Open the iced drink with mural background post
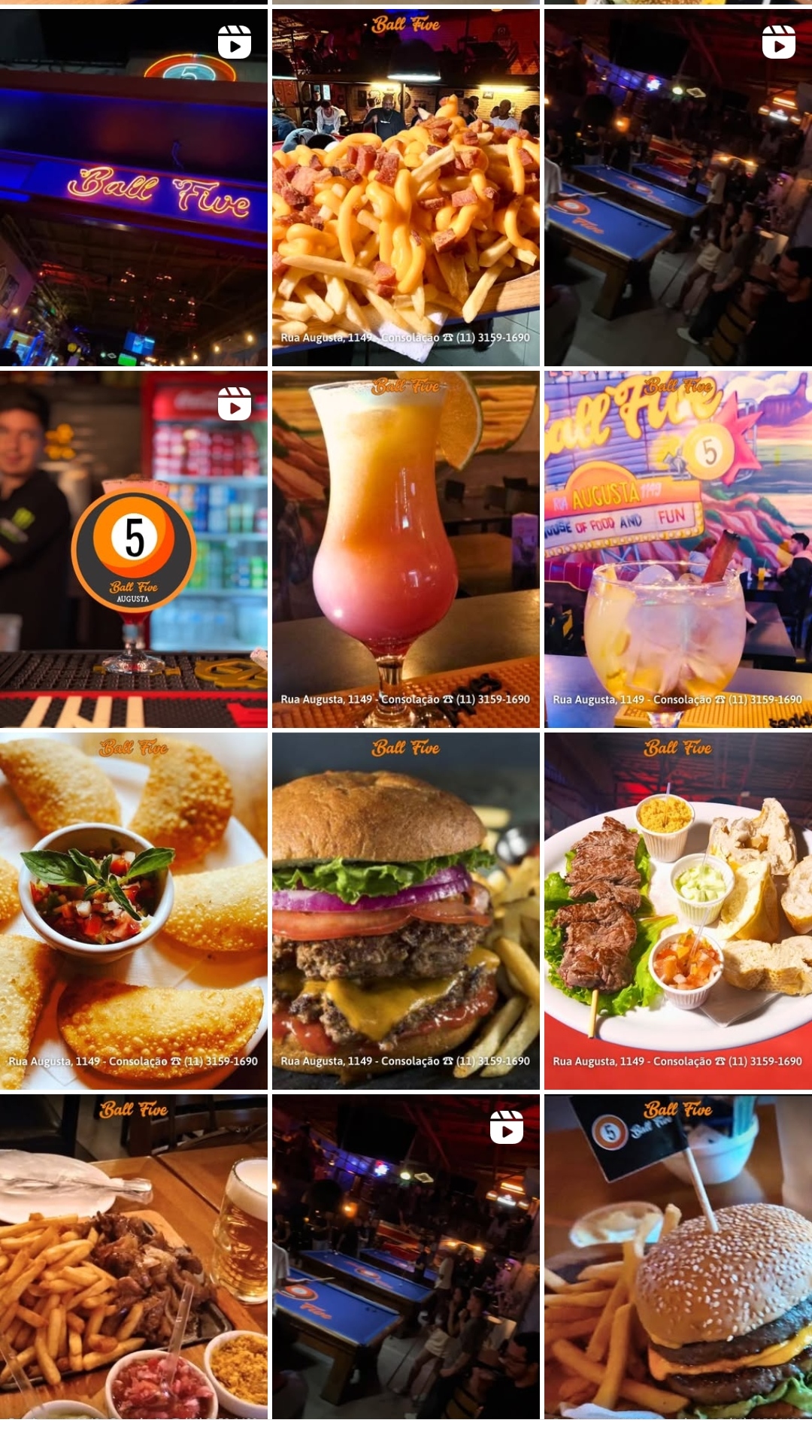Screen dimensions: 812x1456 pos(678,549)
